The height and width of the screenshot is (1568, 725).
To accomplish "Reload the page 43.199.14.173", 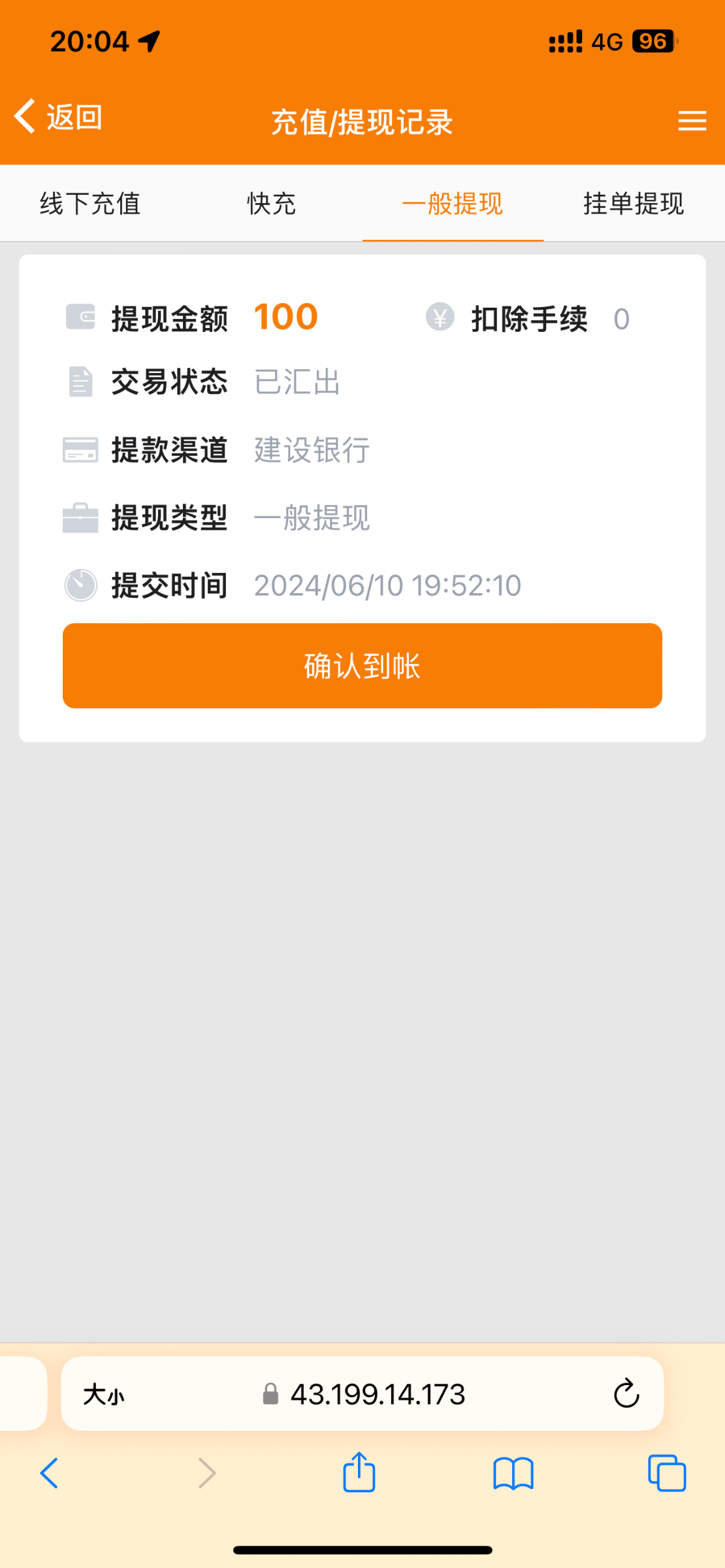I will tap(626, 1395).
